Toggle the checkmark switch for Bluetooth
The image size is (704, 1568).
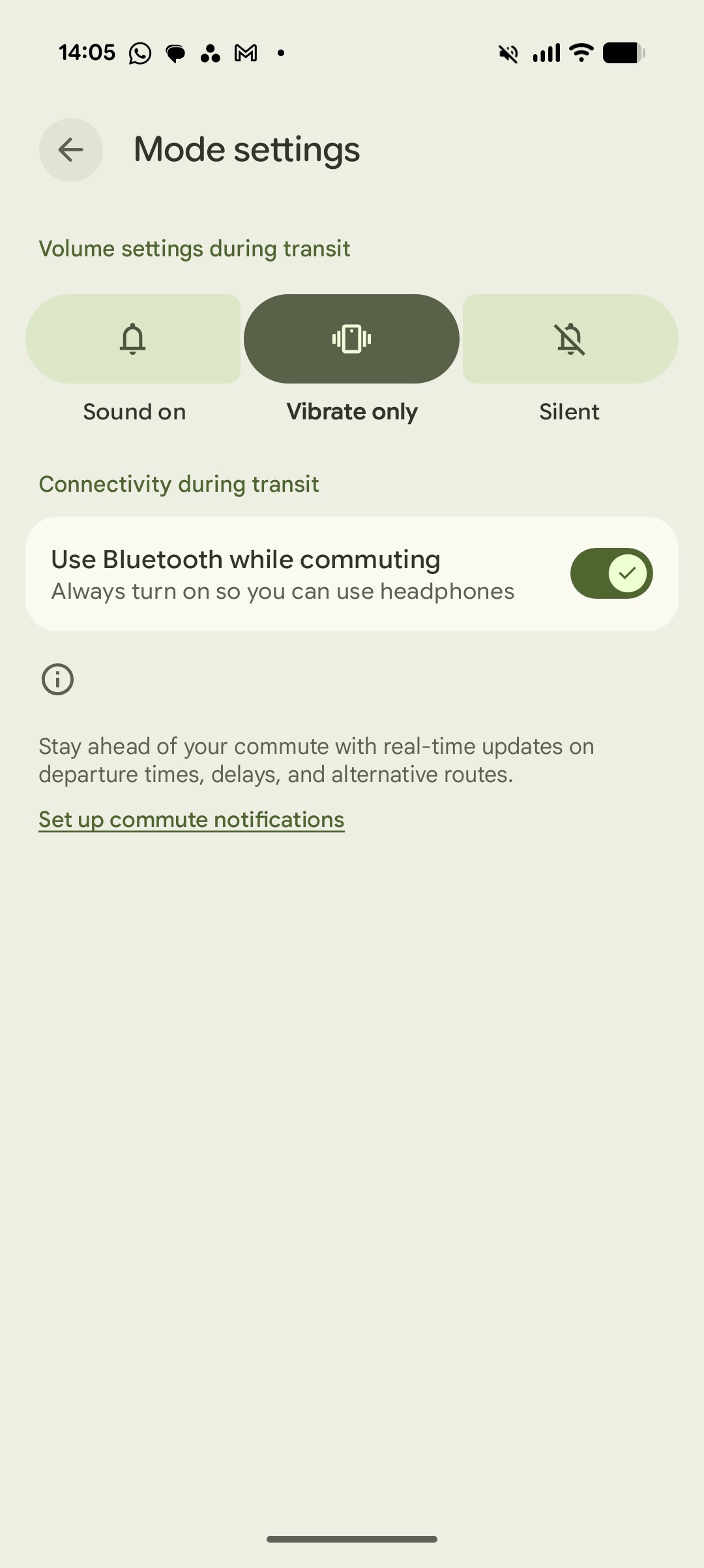(610, 573)
